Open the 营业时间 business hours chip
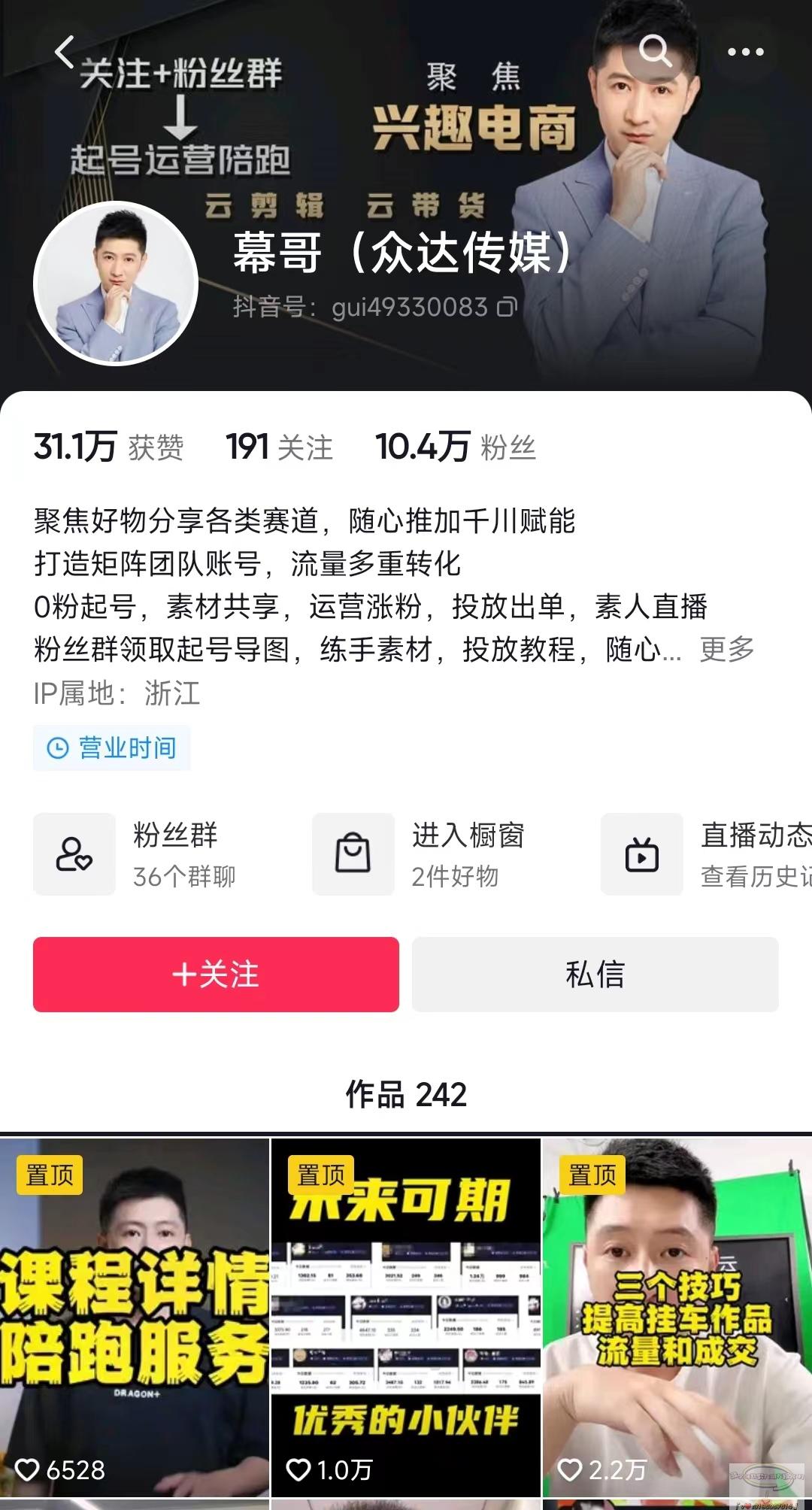The width and height of the screenshot is (812, 1510). pos(112,747)
